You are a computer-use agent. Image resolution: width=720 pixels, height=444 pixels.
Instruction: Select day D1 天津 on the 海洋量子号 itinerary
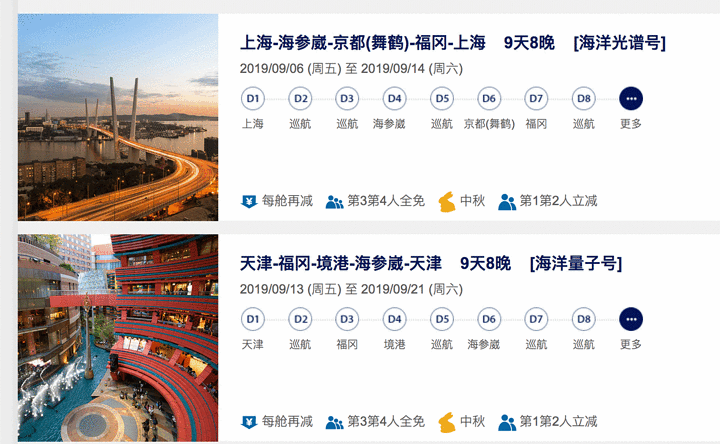253,320
